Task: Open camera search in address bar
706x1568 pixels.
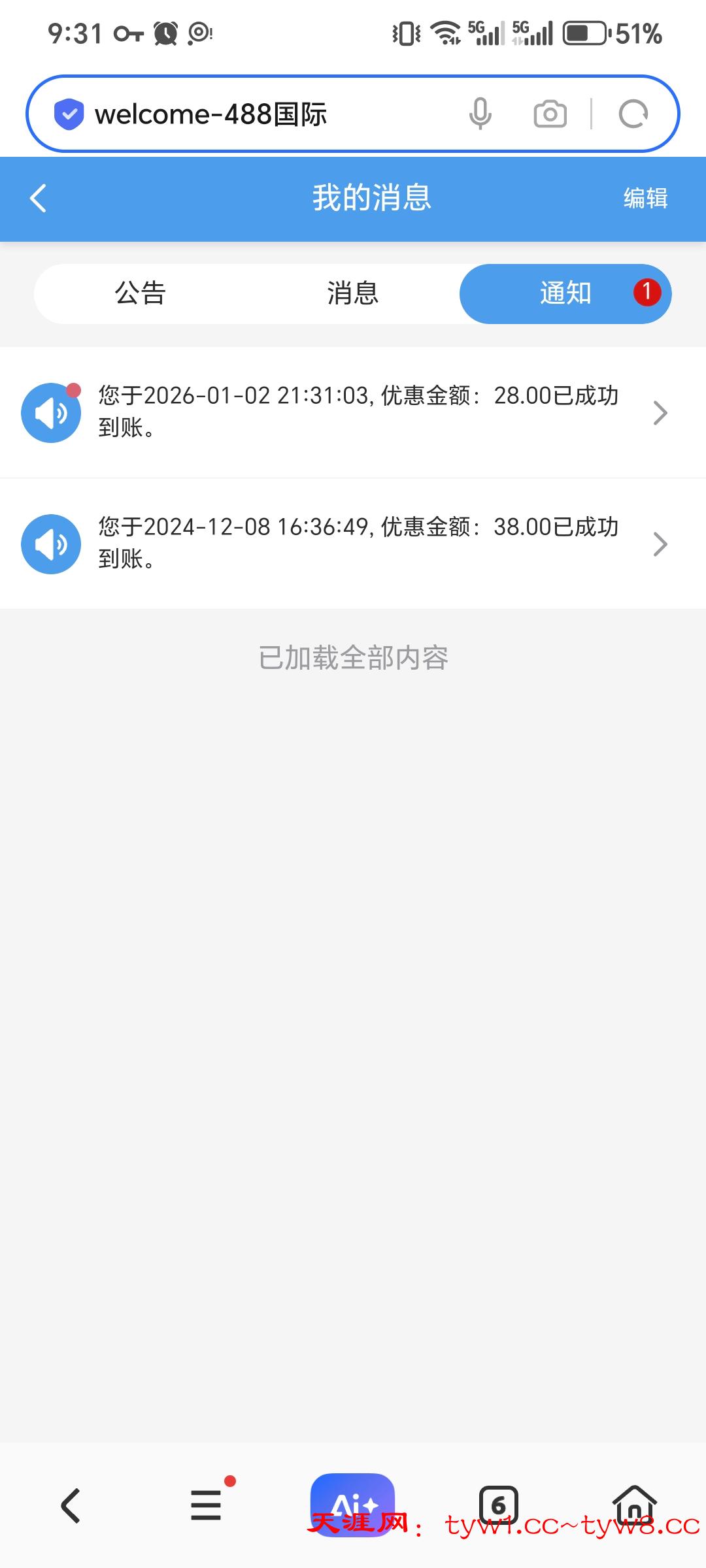Action: click(550, 114)
